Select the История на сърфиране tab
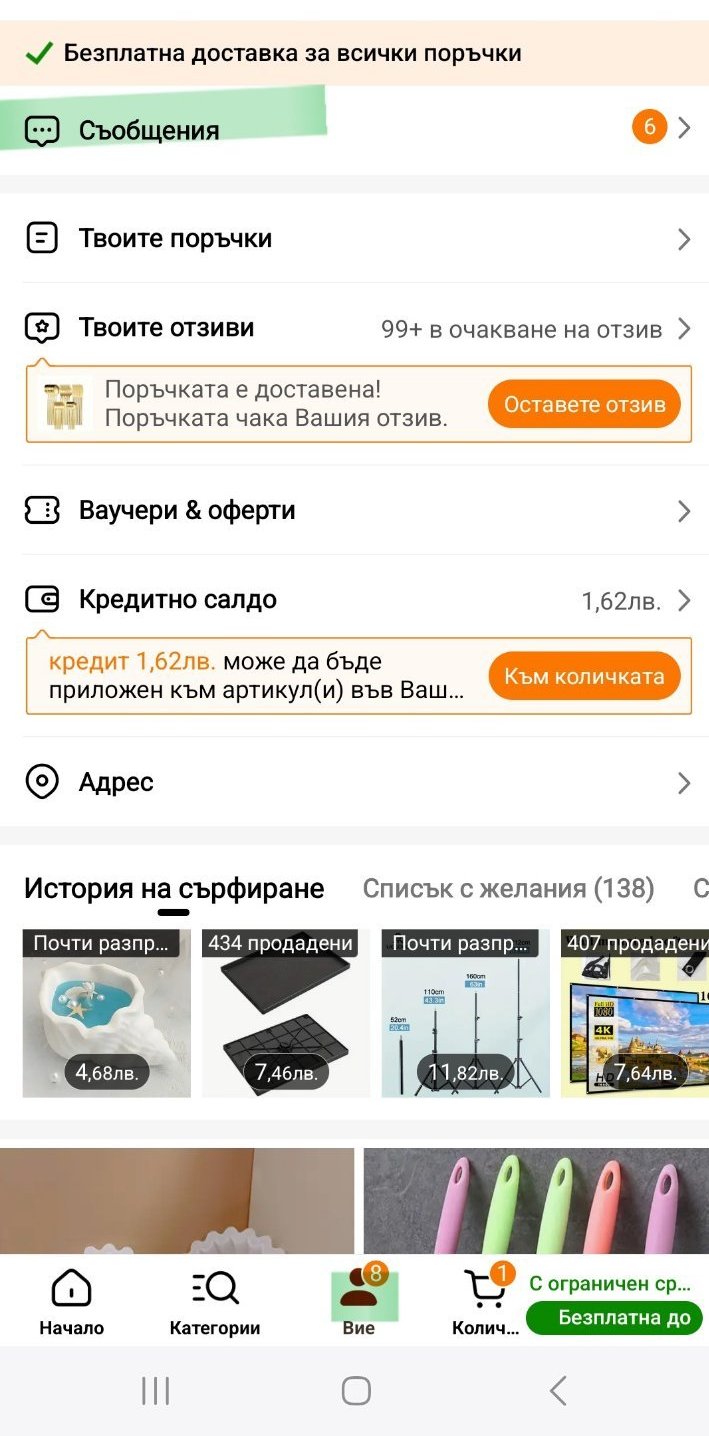This screenshot has width=709, height=1436. tap(174, 889)
